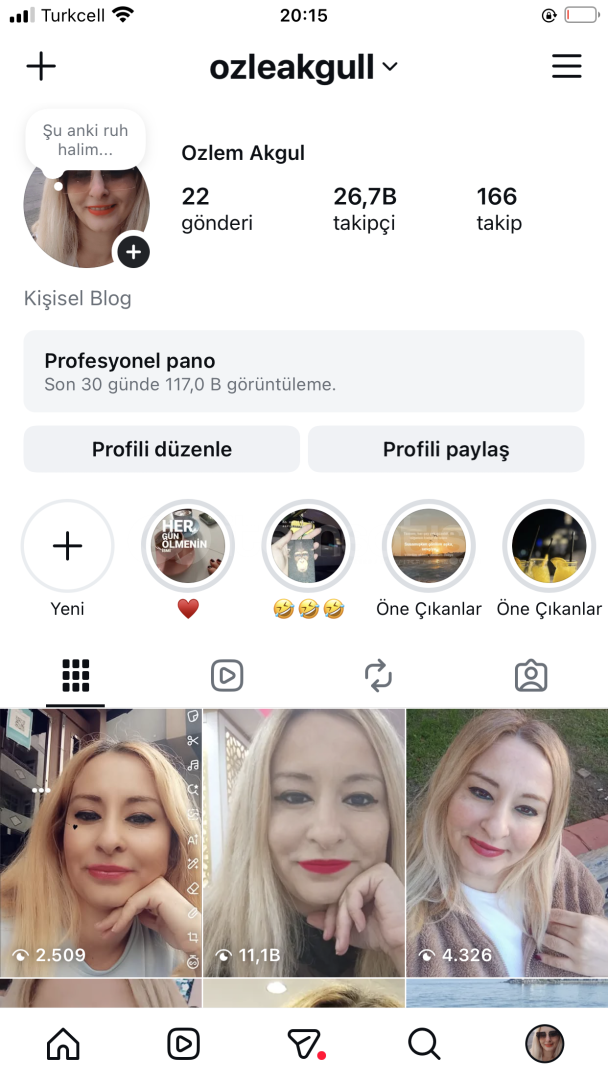Open search from the bottom bar
608x1080 pixels.
point(424,1044)
